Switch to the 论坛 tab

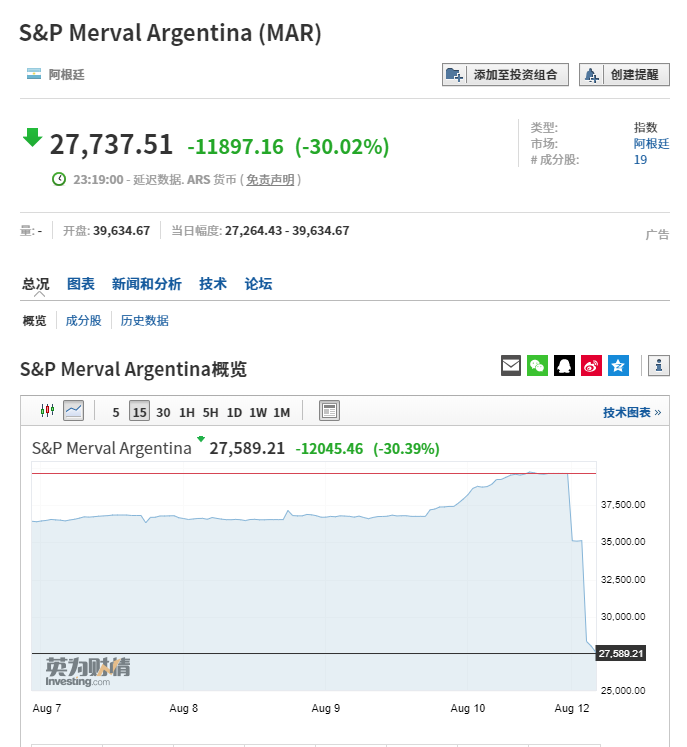(x=258, y=284)
